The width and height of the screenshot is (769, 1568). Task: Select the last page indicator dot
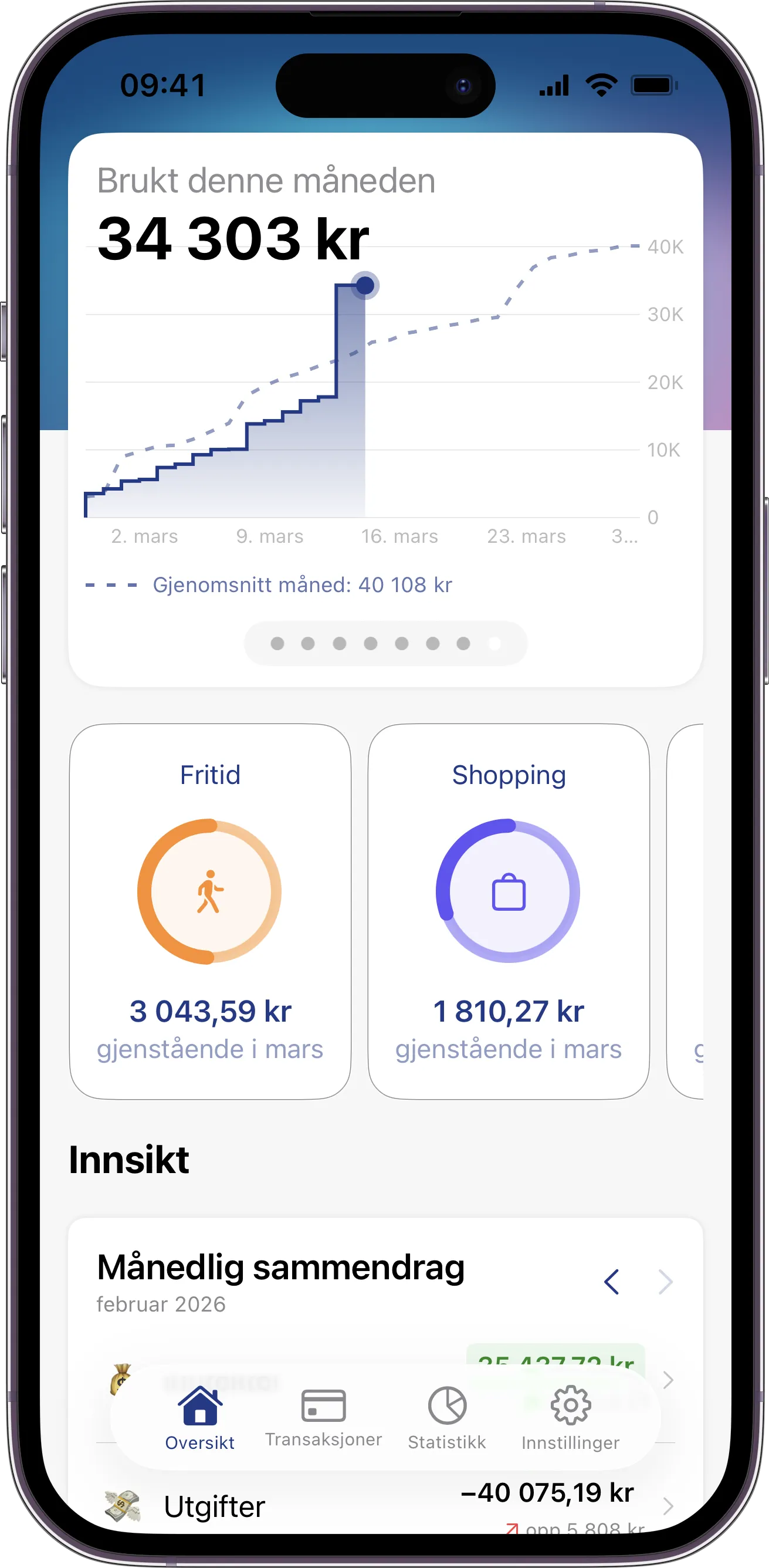click(494, 643)
